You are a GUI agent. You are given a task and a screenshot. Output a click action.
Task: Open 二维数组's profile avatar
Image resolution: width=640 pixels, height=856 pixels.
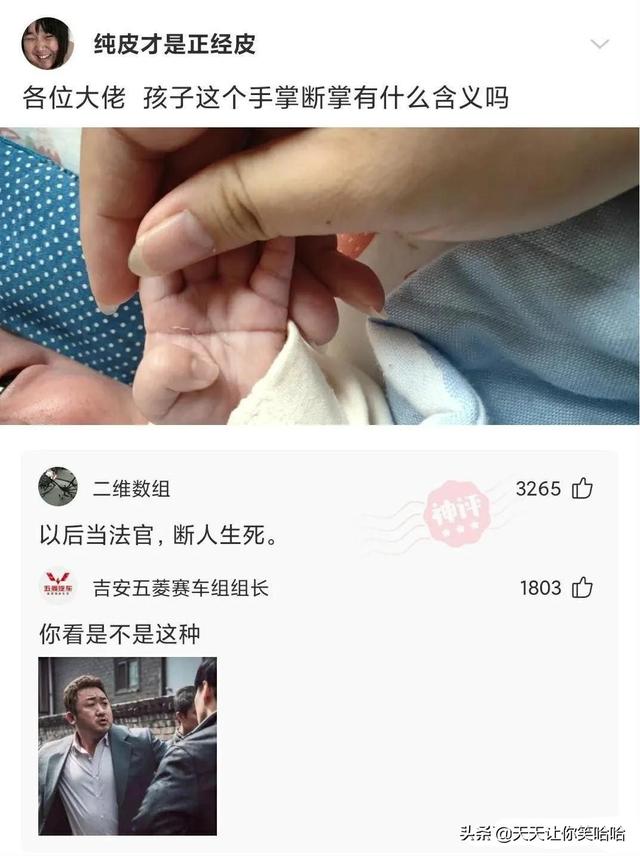(58, 487)
